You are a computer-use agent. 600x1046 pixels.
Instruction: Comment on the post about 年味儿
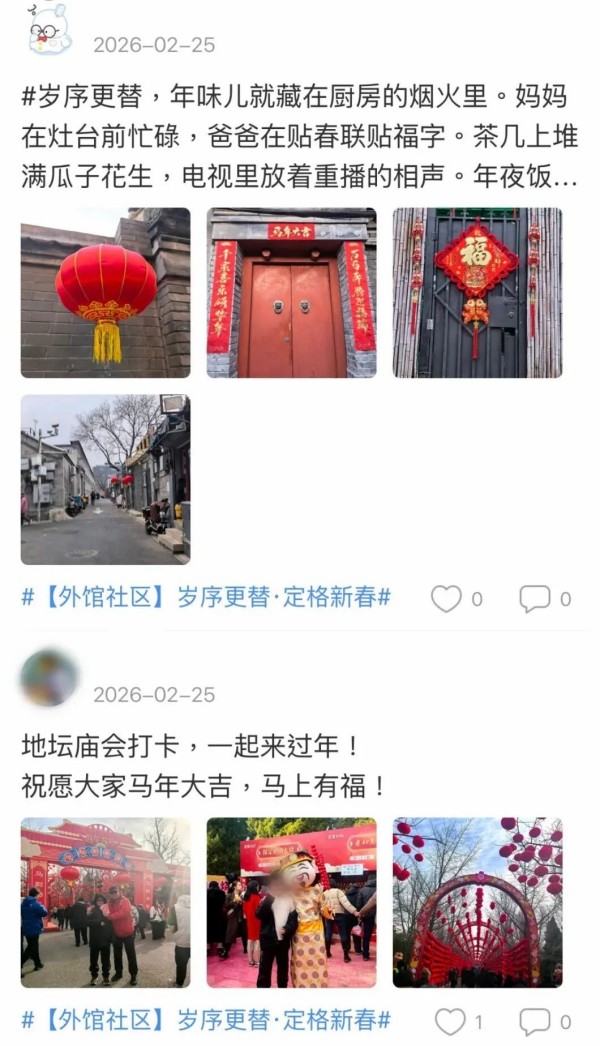(x=535, y=599)
